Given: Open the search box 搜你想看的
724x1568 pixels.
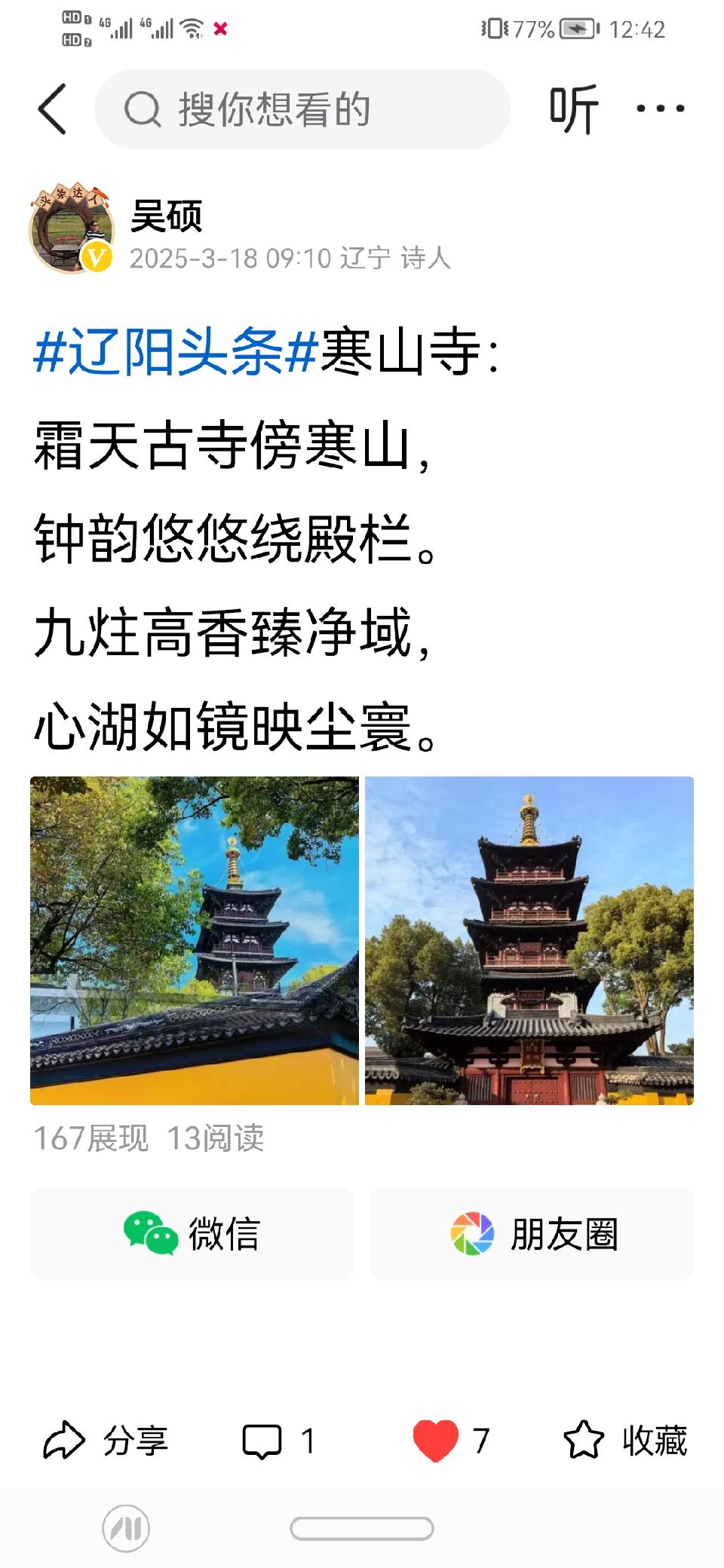Looking at the screenshot, I should [302, 109].
